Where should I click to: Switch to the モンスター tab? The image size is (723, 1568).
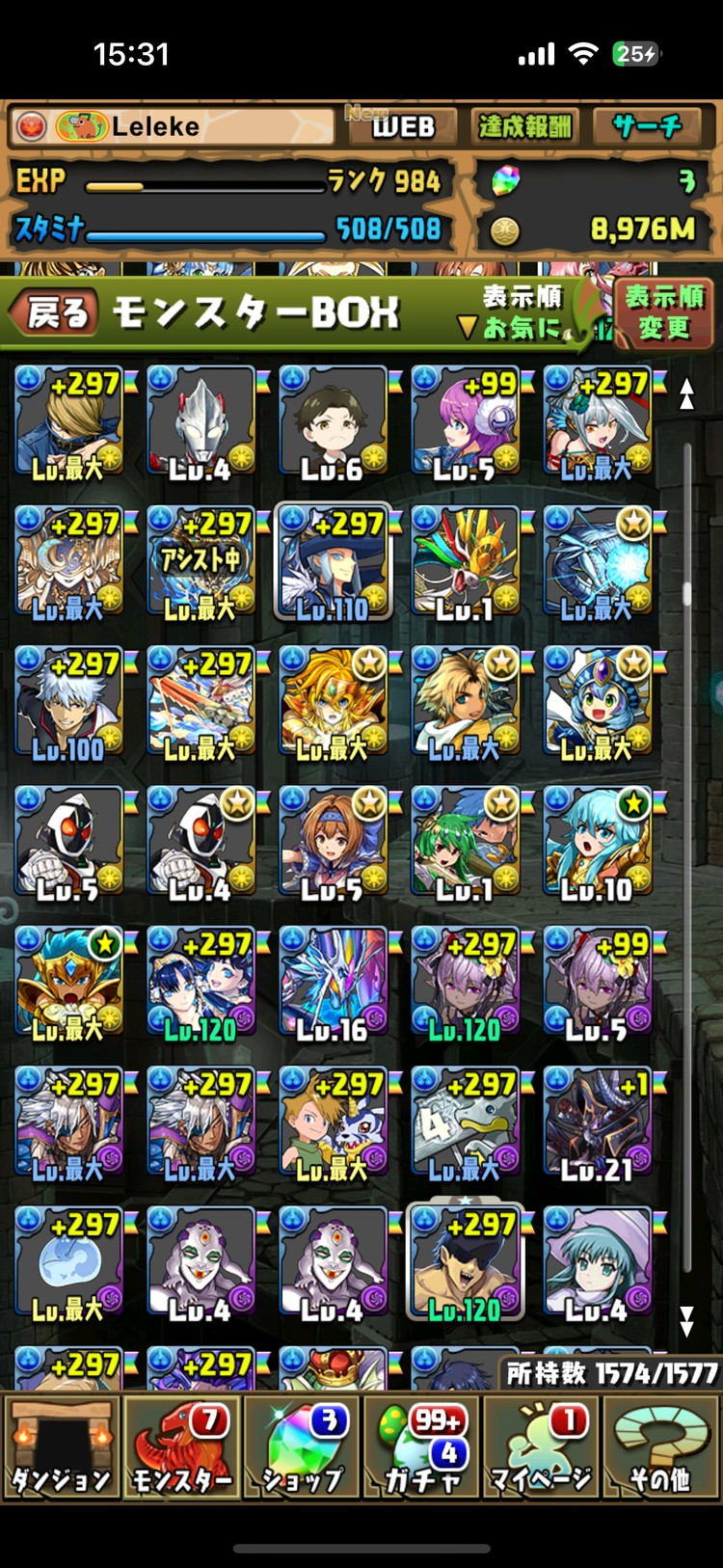(x=182, y=1446)
